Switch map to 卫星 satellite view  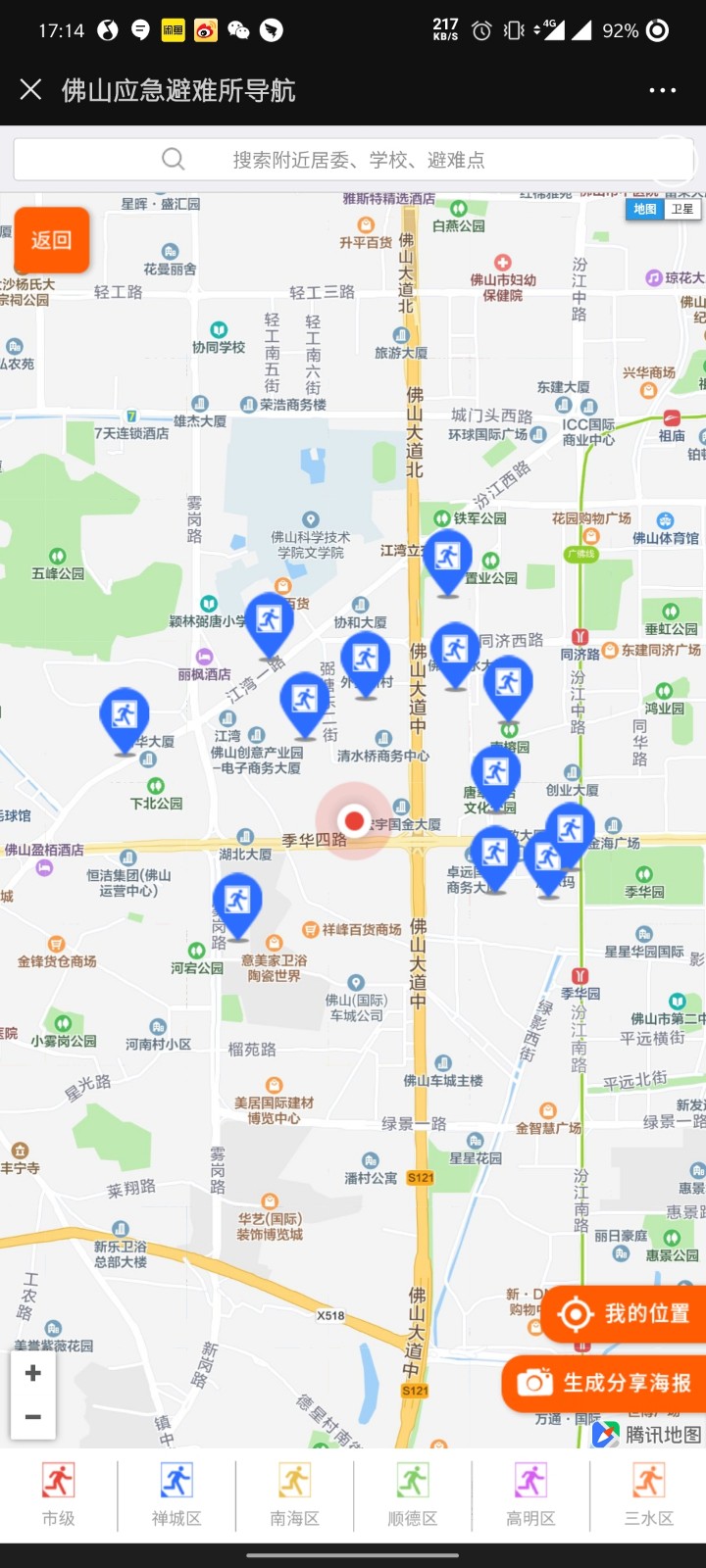pos(682,209)
